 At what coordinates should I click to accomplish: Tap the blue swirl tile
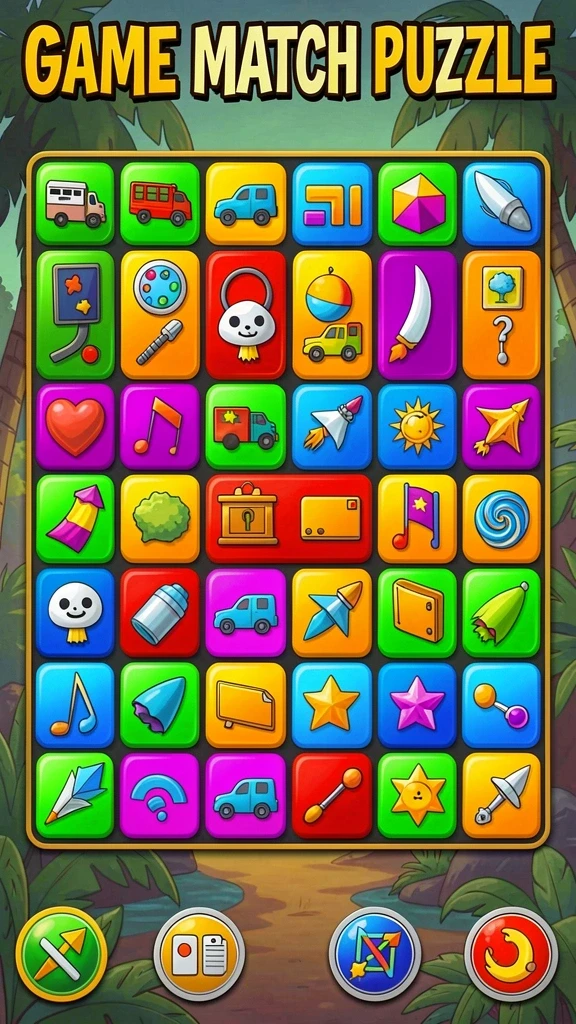(502, 519)
